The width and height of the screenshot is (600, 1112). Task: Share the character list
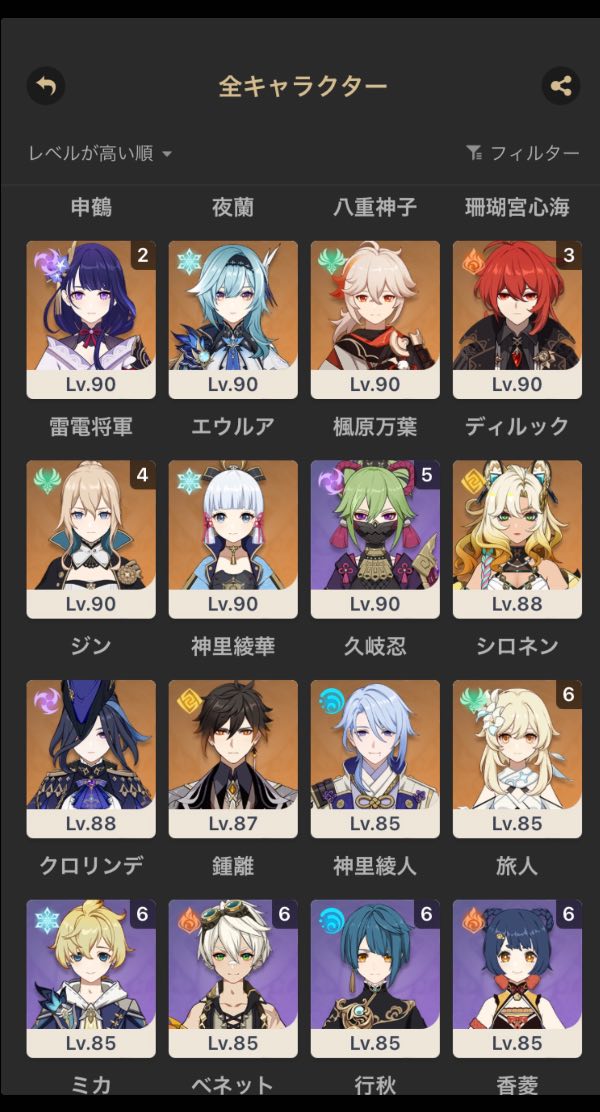tap(560, 85)
